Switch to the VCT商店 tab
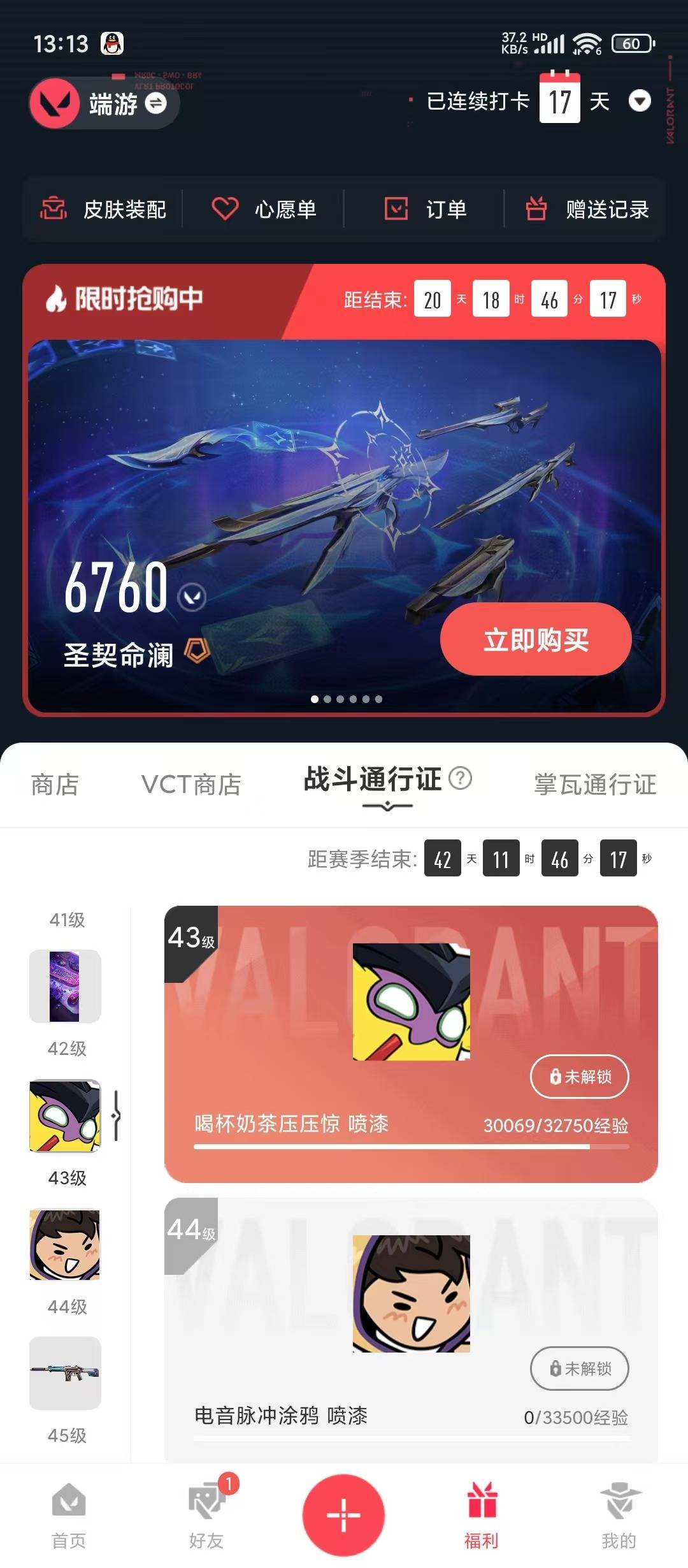The width and height of the screenshot is (688, 1568). (191, 785)
